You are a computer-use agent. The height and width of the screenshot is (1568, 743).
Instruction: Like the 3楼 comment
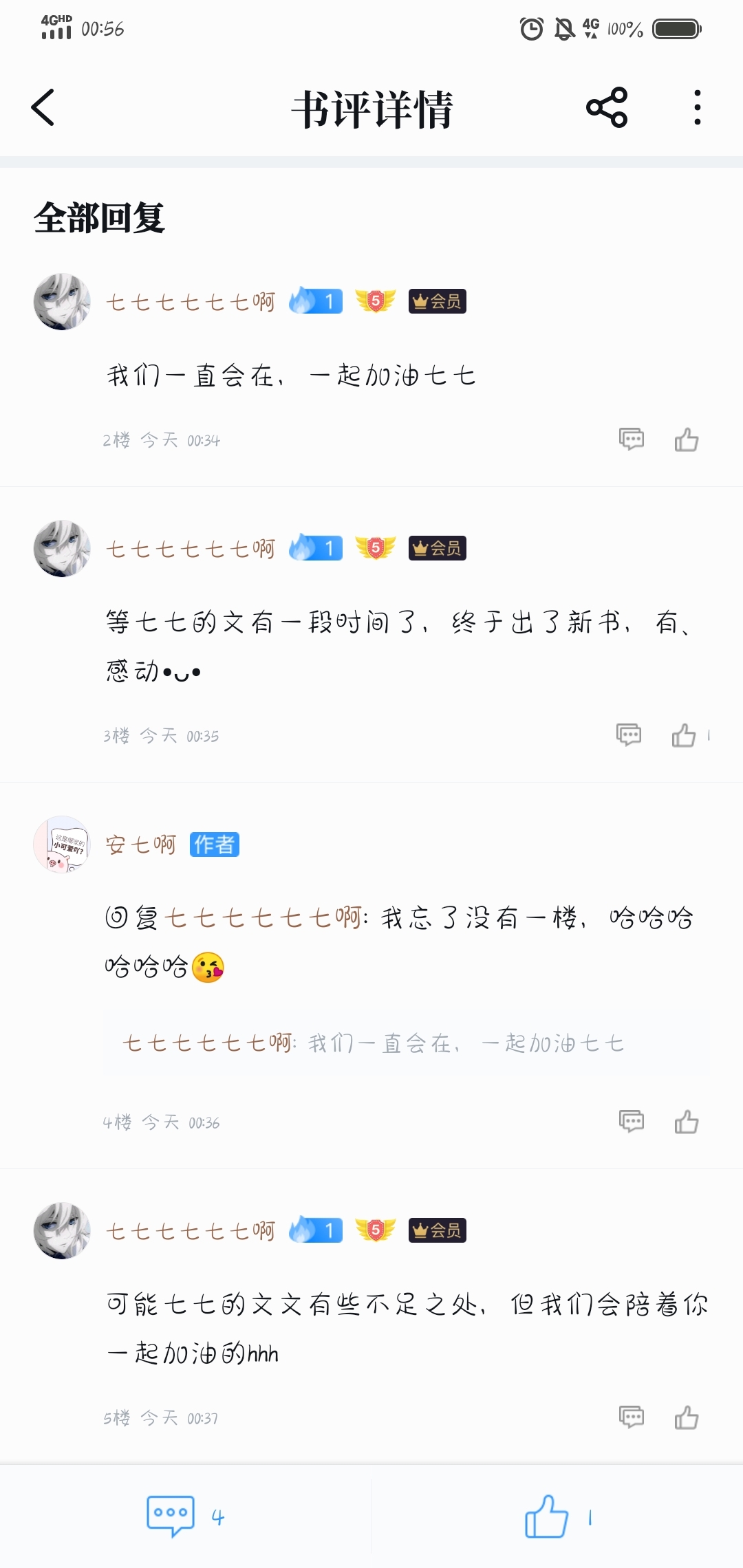[x=684, y=735]
